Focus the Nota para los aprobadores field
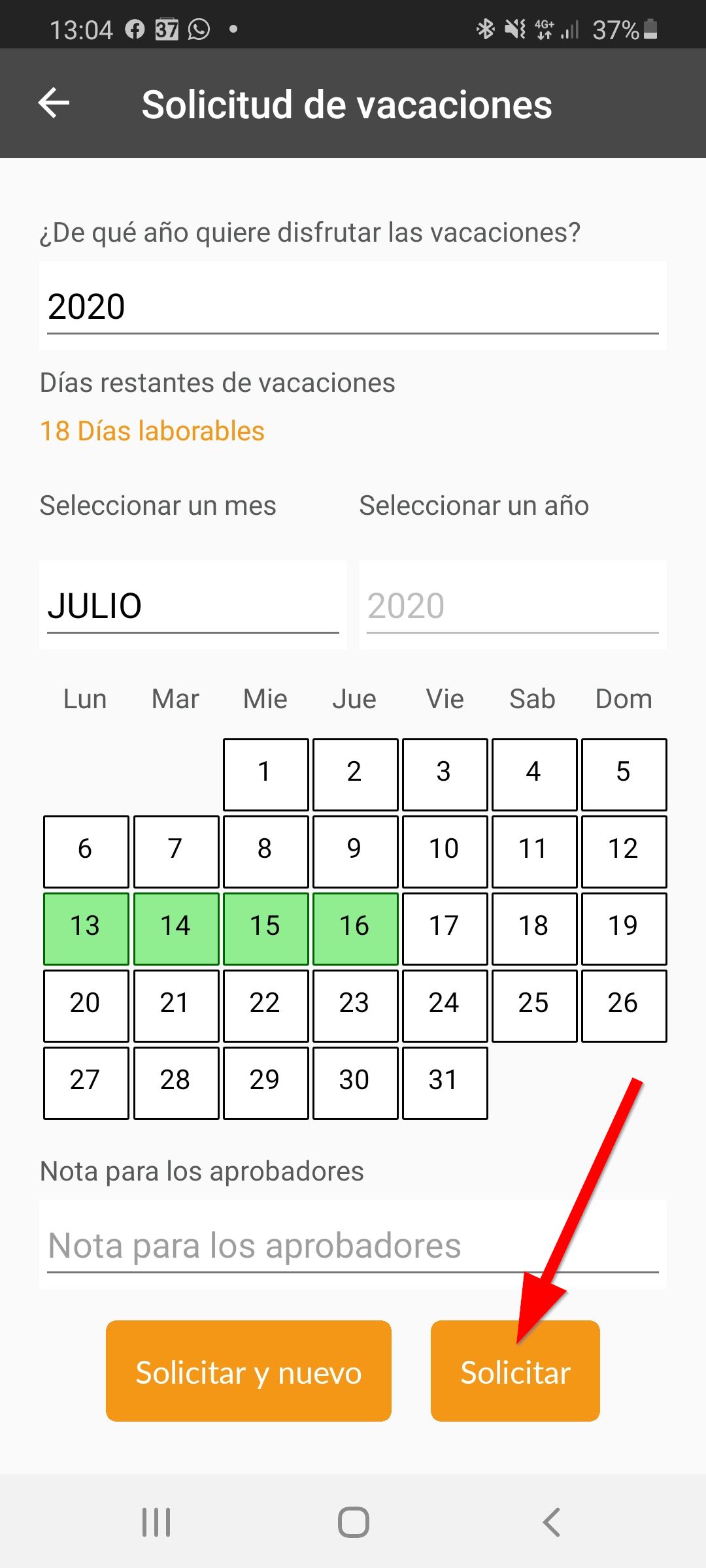 [353, 1245]
